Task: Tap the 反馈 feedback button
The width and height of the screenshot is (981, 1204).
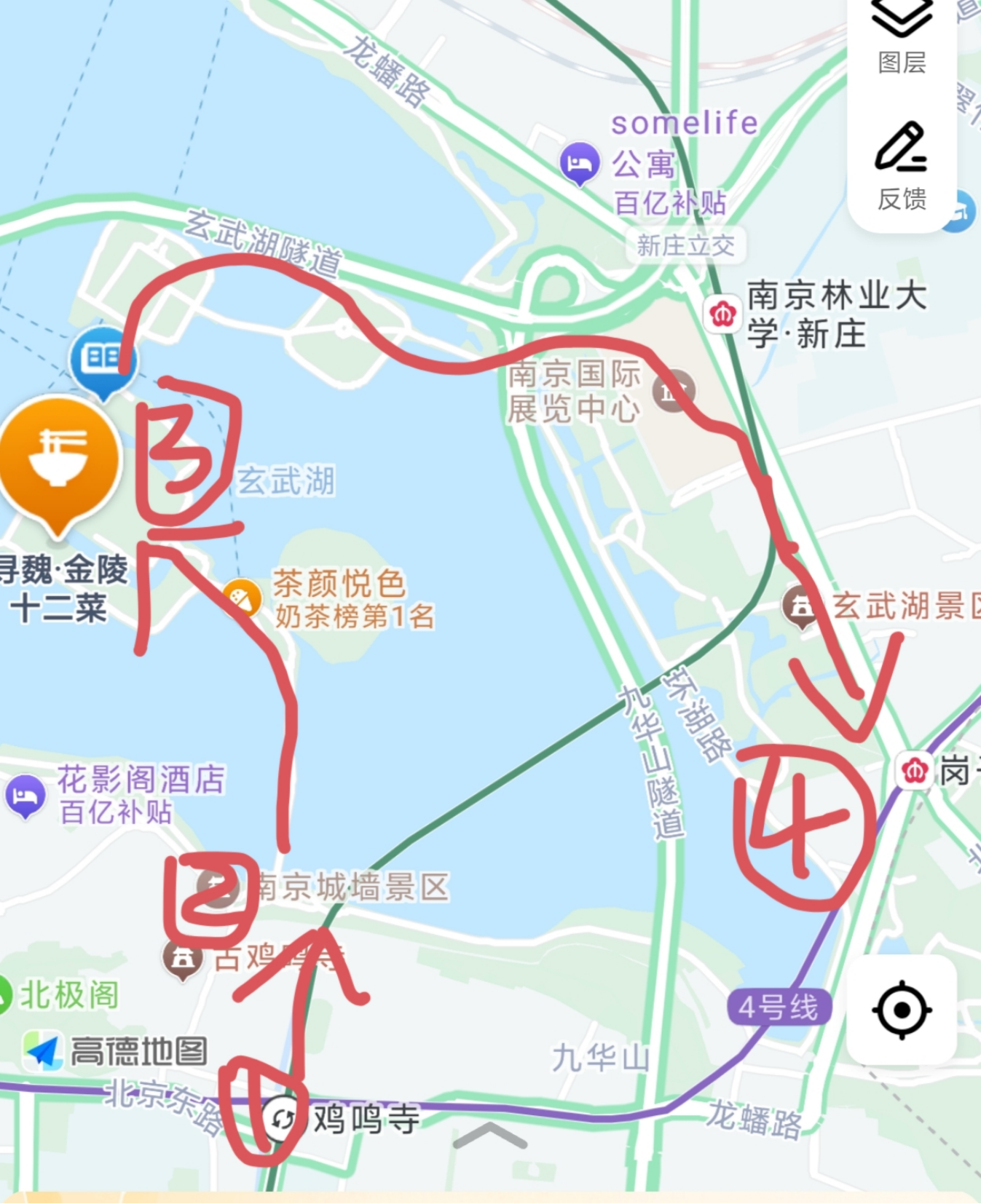Action: click(902, 166)
